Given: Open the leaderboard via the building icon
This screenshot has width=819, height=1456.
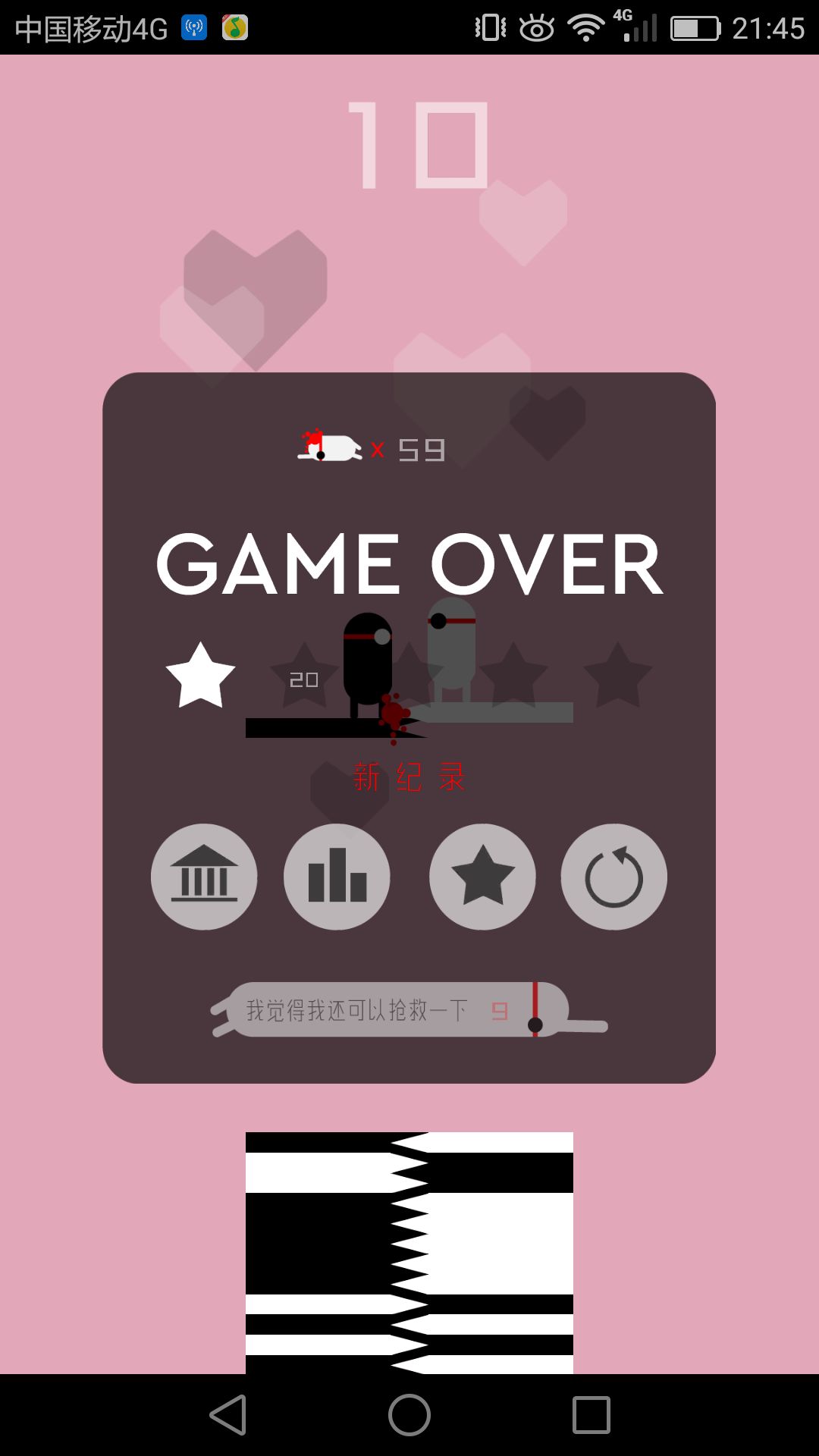Looking at the screenshot, I should coord(203,877).
